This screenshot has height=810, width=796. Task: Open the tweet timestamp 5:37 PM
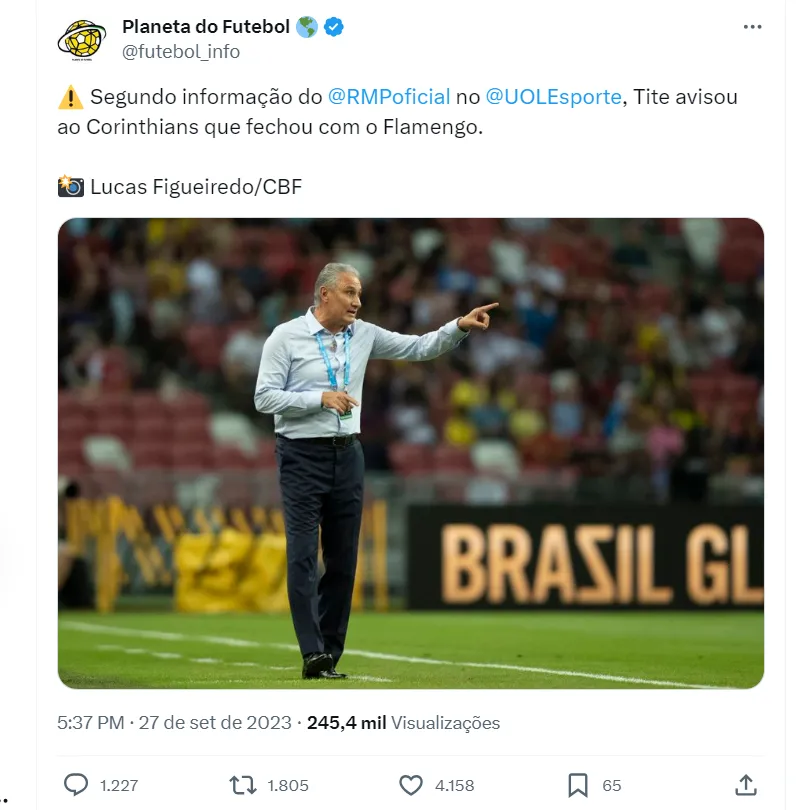91,722
